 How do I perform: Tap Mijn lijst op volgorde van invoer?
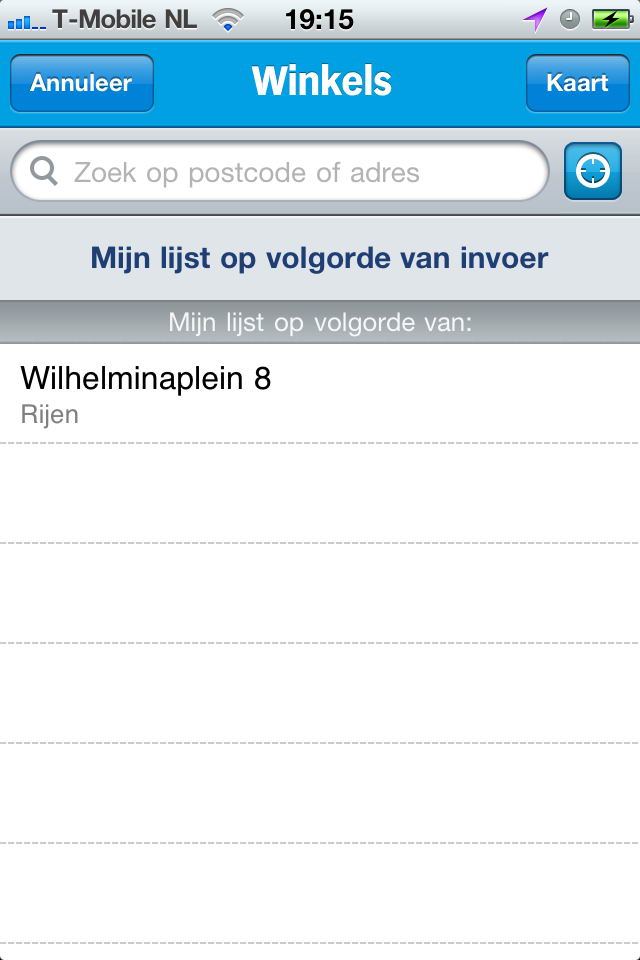tap(319, 258)
